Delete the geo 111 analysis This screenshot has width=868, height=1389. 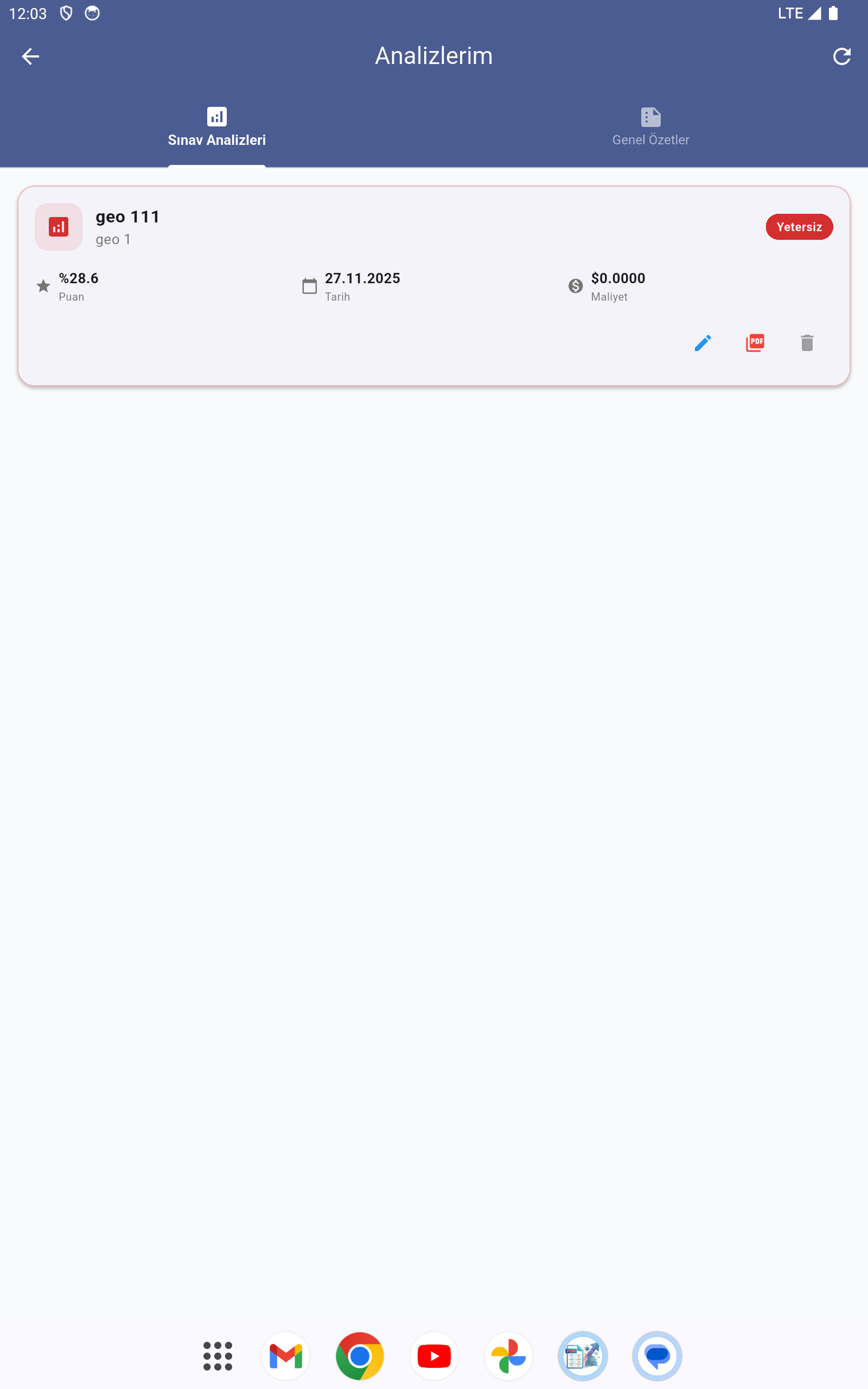click(x=807, y=343)
